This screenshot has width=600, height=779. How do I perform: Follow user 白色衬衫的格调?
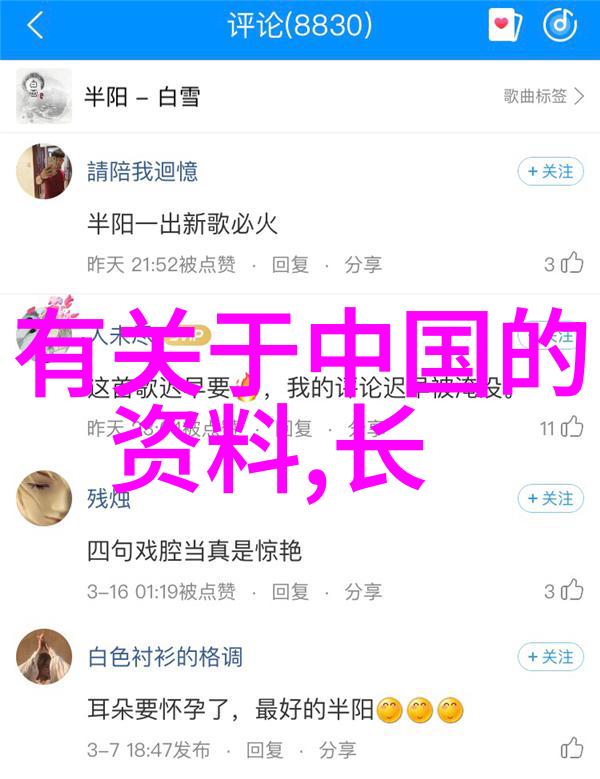[x=550, y=657]
